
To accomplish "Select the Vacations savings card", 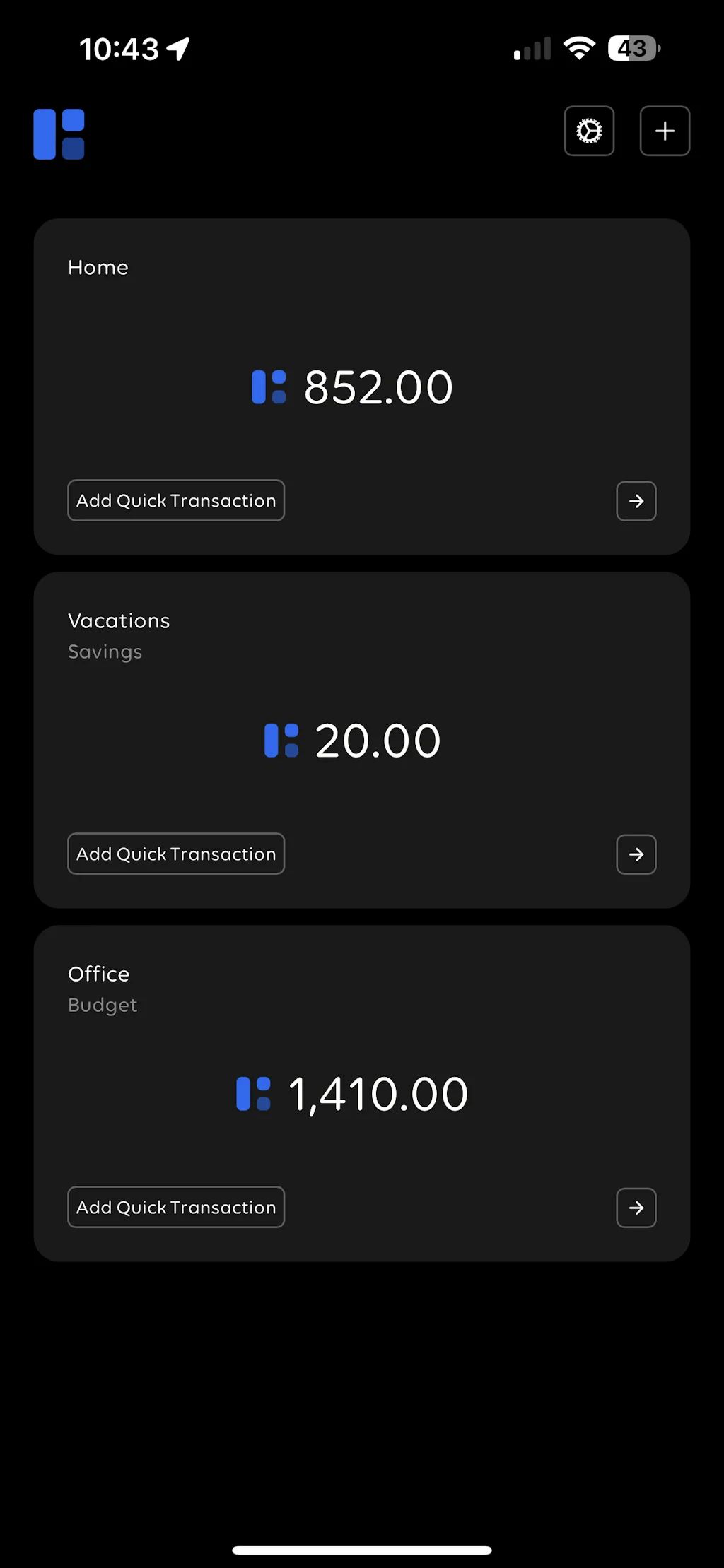I will click(x=362, y=671).
